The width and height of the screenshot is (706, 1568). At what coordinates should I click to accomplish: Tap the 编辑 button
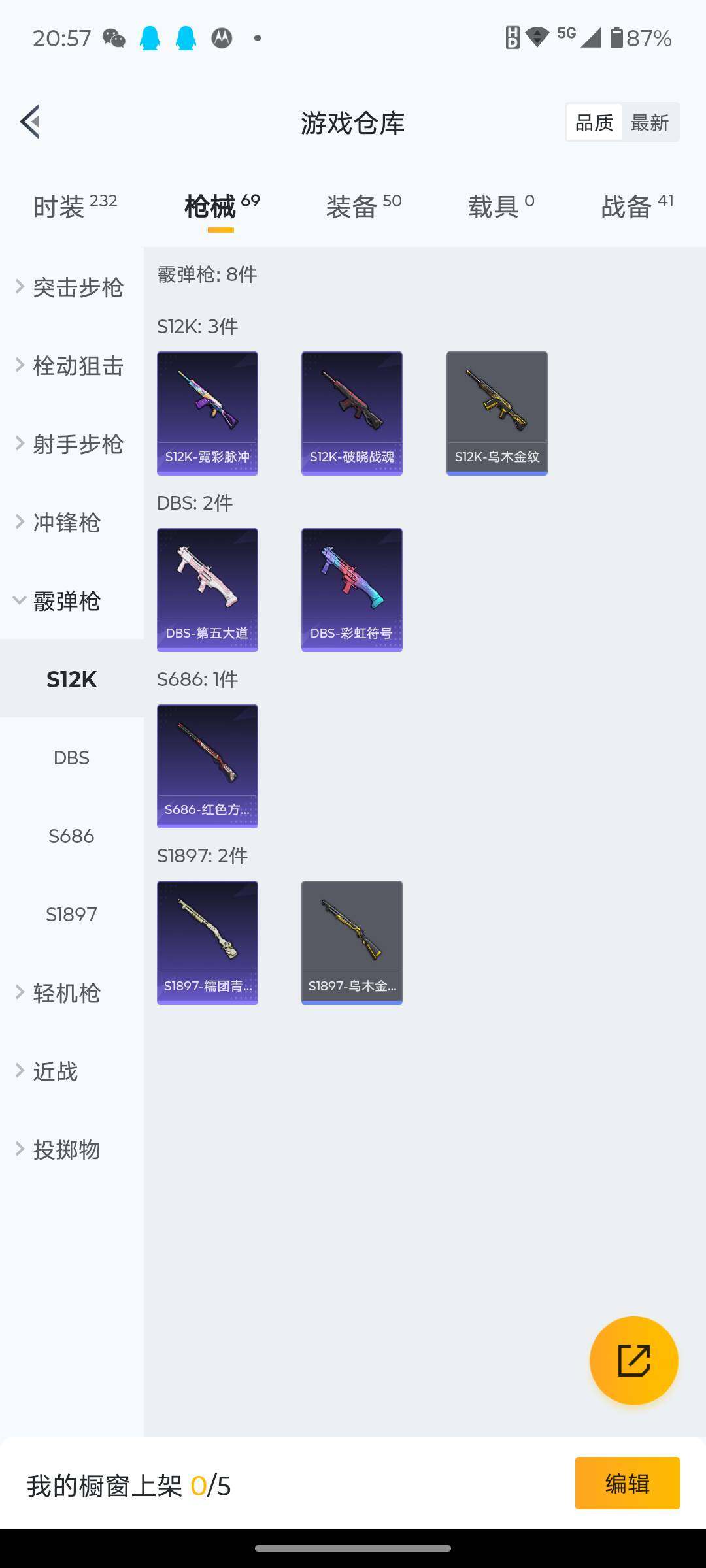coord(627,1483)
